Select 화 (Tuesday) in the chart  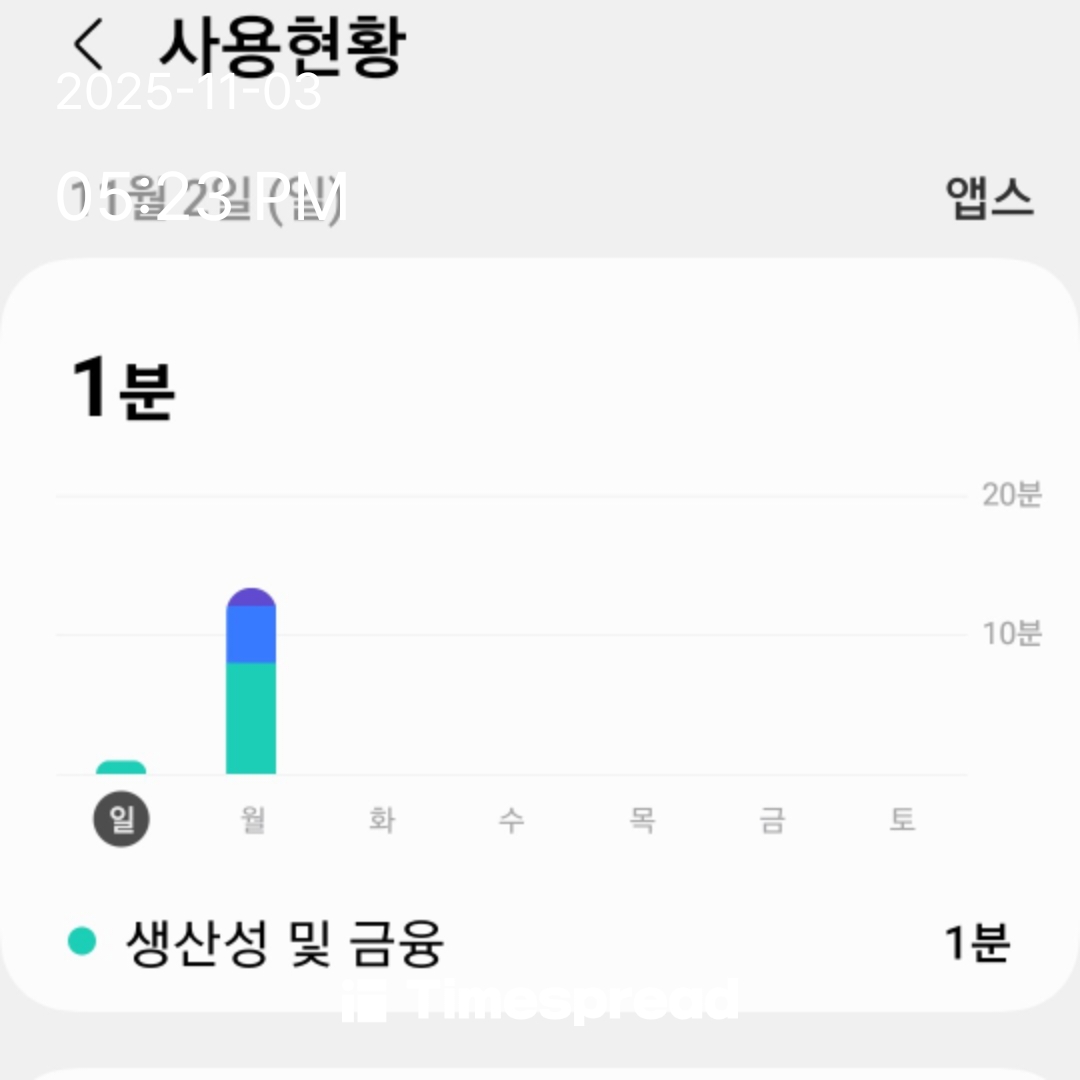click(382, 820)
